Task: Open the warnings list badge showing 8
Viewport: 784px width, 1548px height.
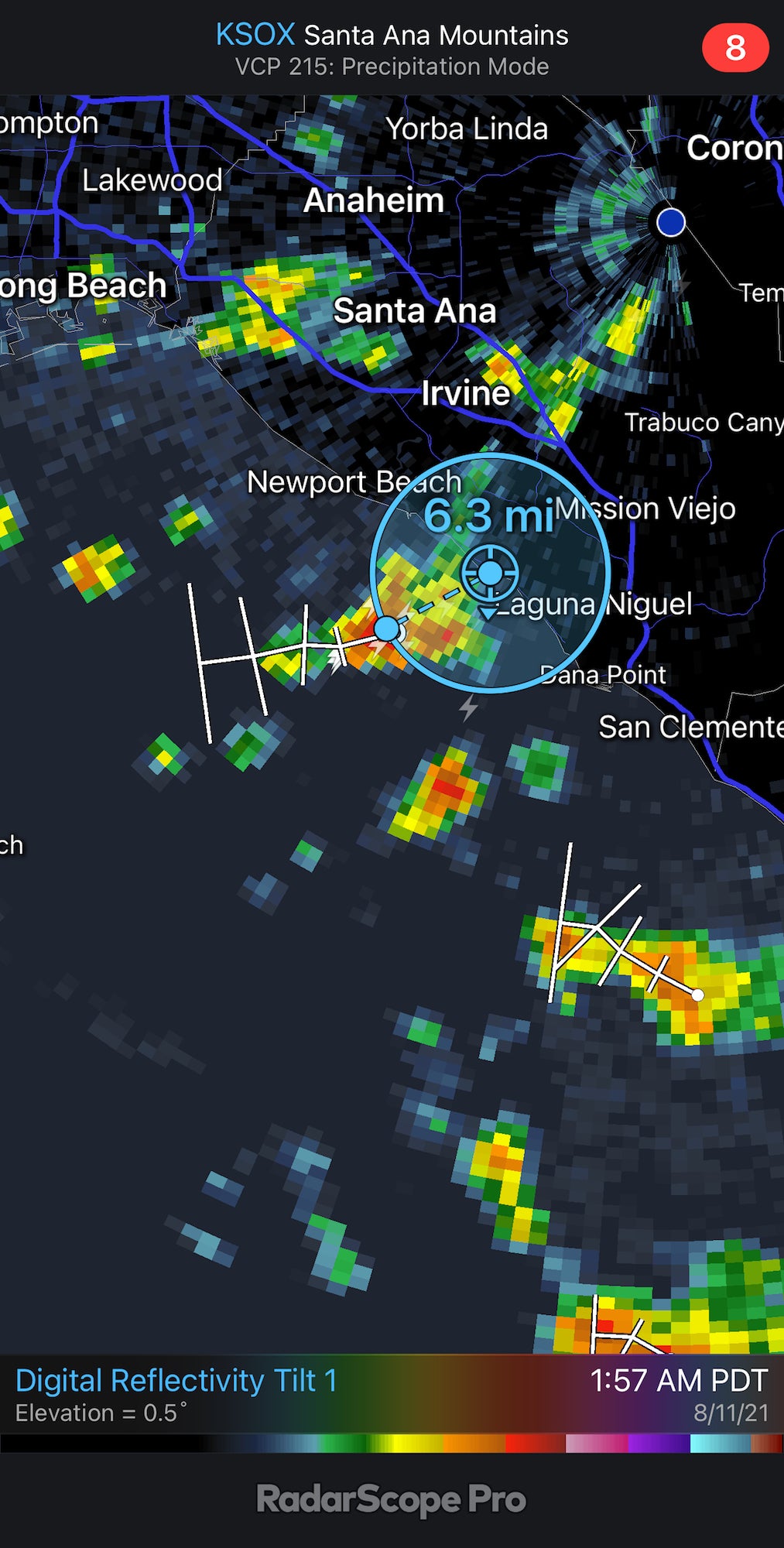Action: click(734, 48)
